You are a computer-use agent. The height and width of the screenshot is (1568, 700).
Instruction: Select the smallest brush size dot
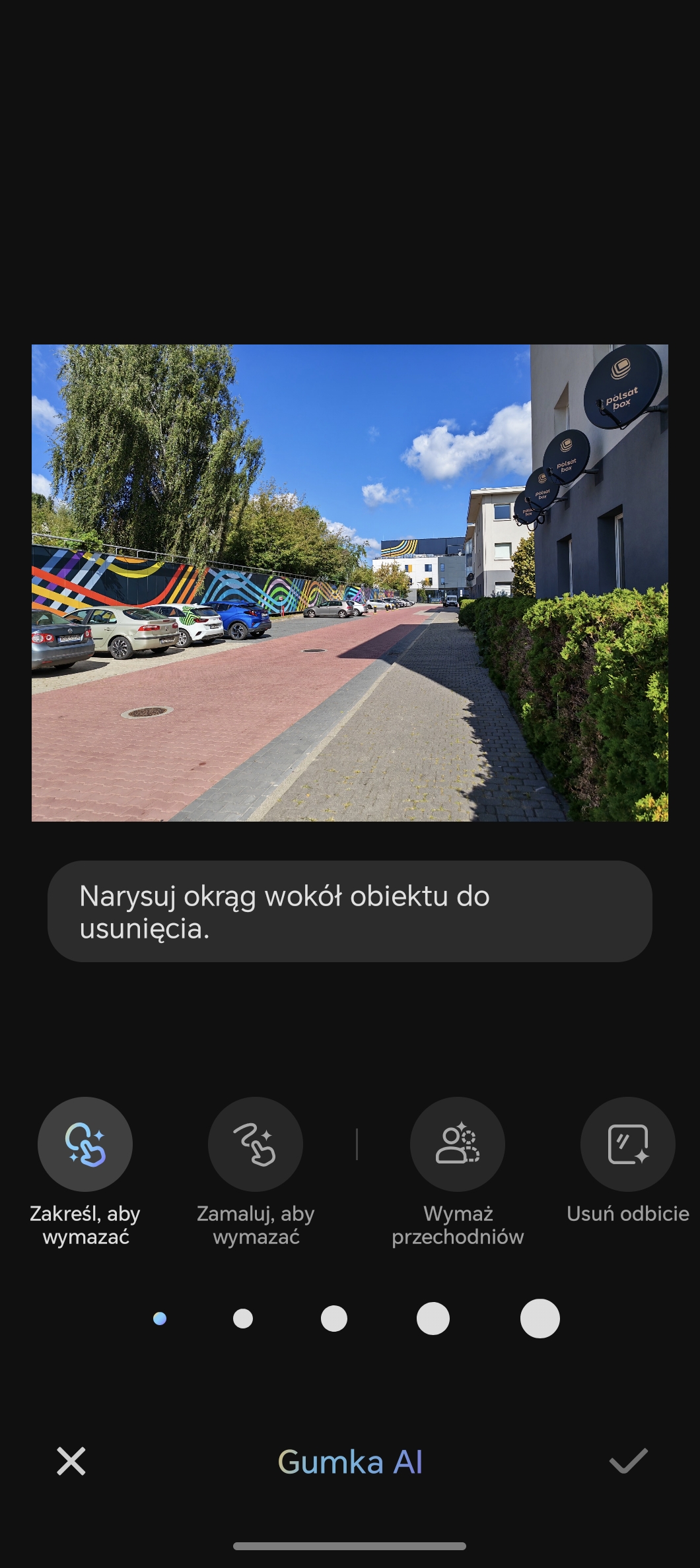point(160,1319)
